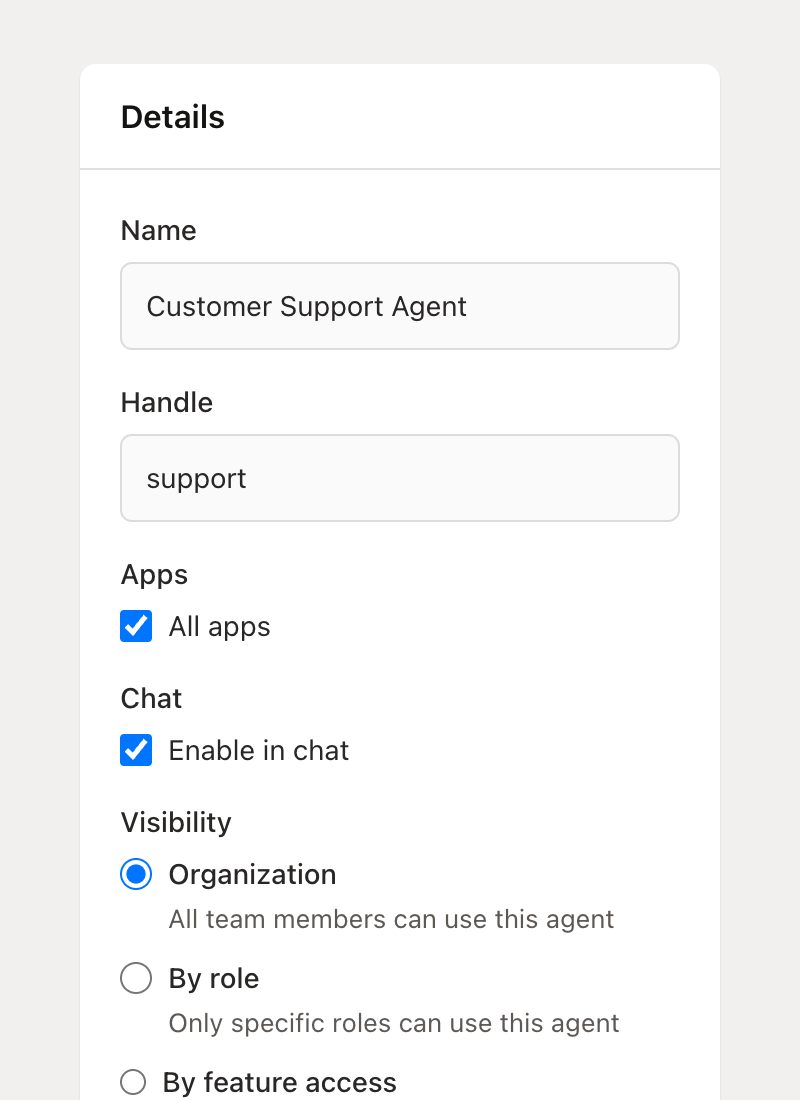Click inside the Handle field
The image size is (800, 1100).
[x=400, y=478]
